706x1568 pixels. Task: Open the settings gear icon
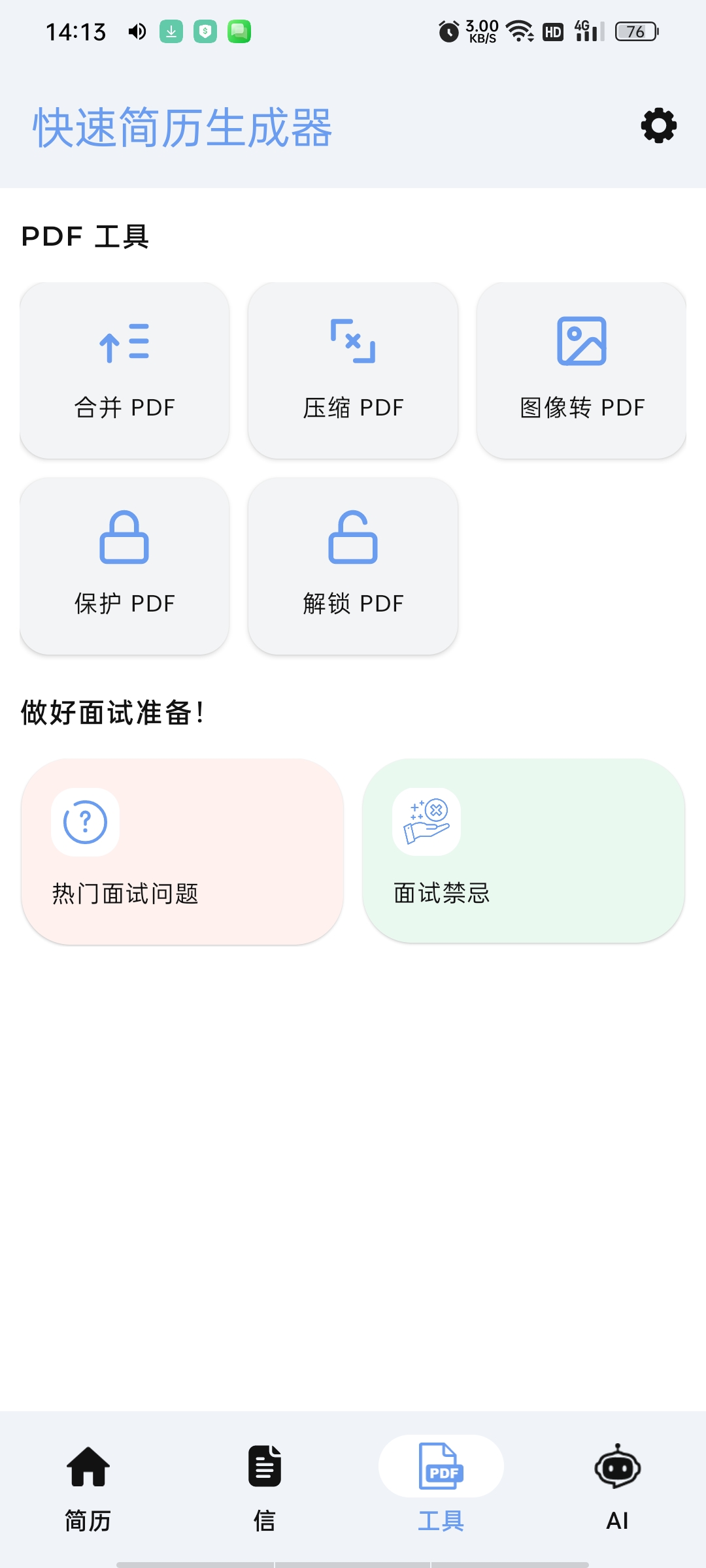(x=658, y=125)
